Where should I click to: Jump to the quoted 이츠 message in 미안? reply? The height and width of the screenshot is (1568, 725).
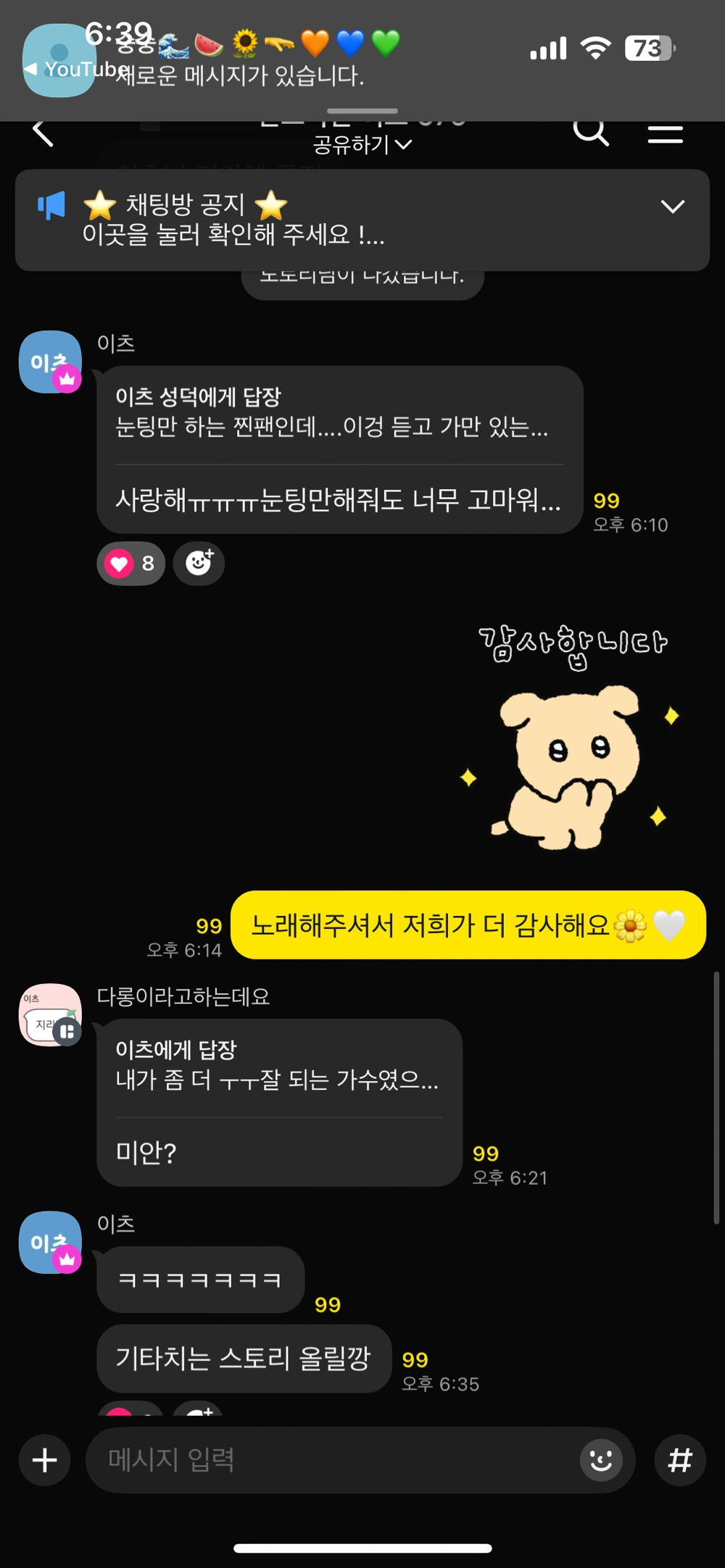(x=277, y=1067)
